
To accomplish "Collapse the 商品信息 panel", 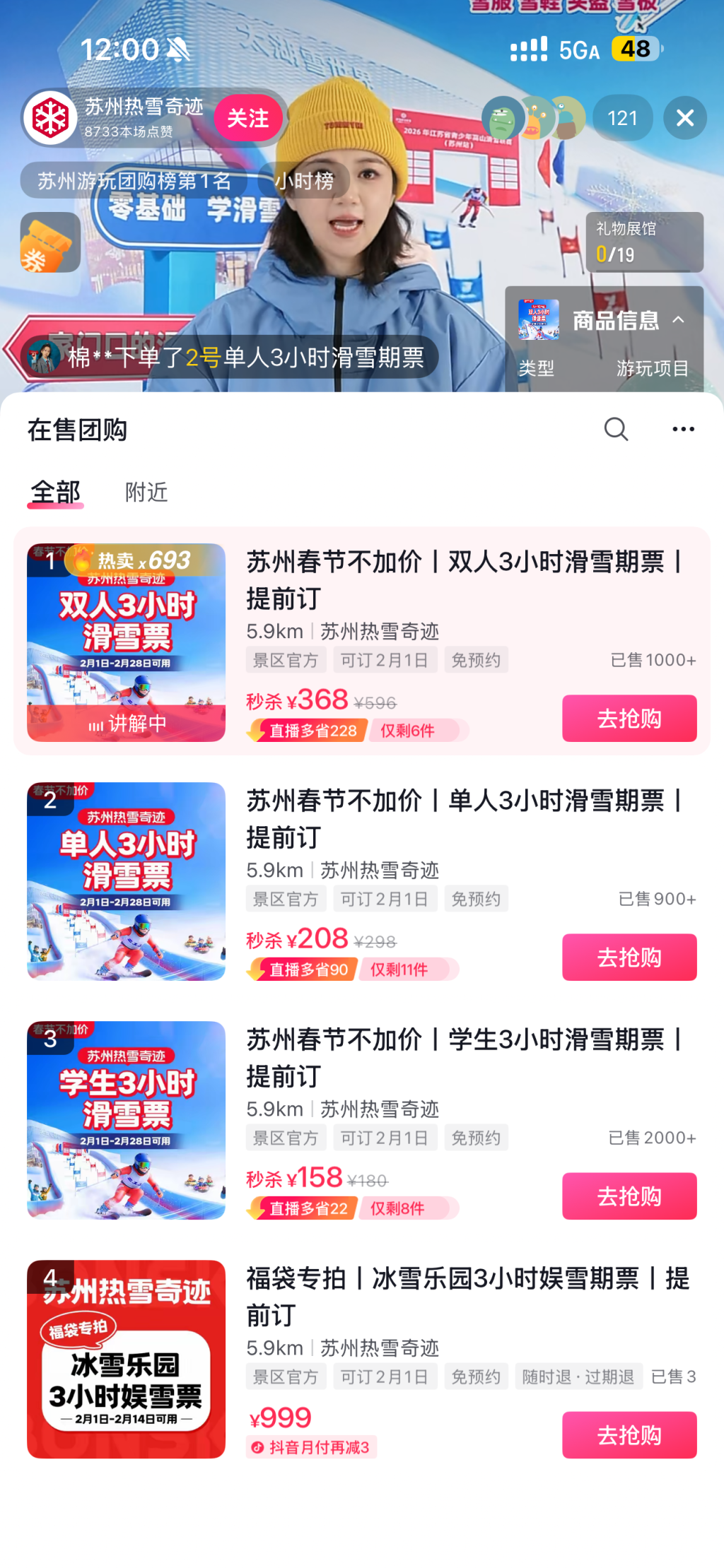I will pos(678,320).
